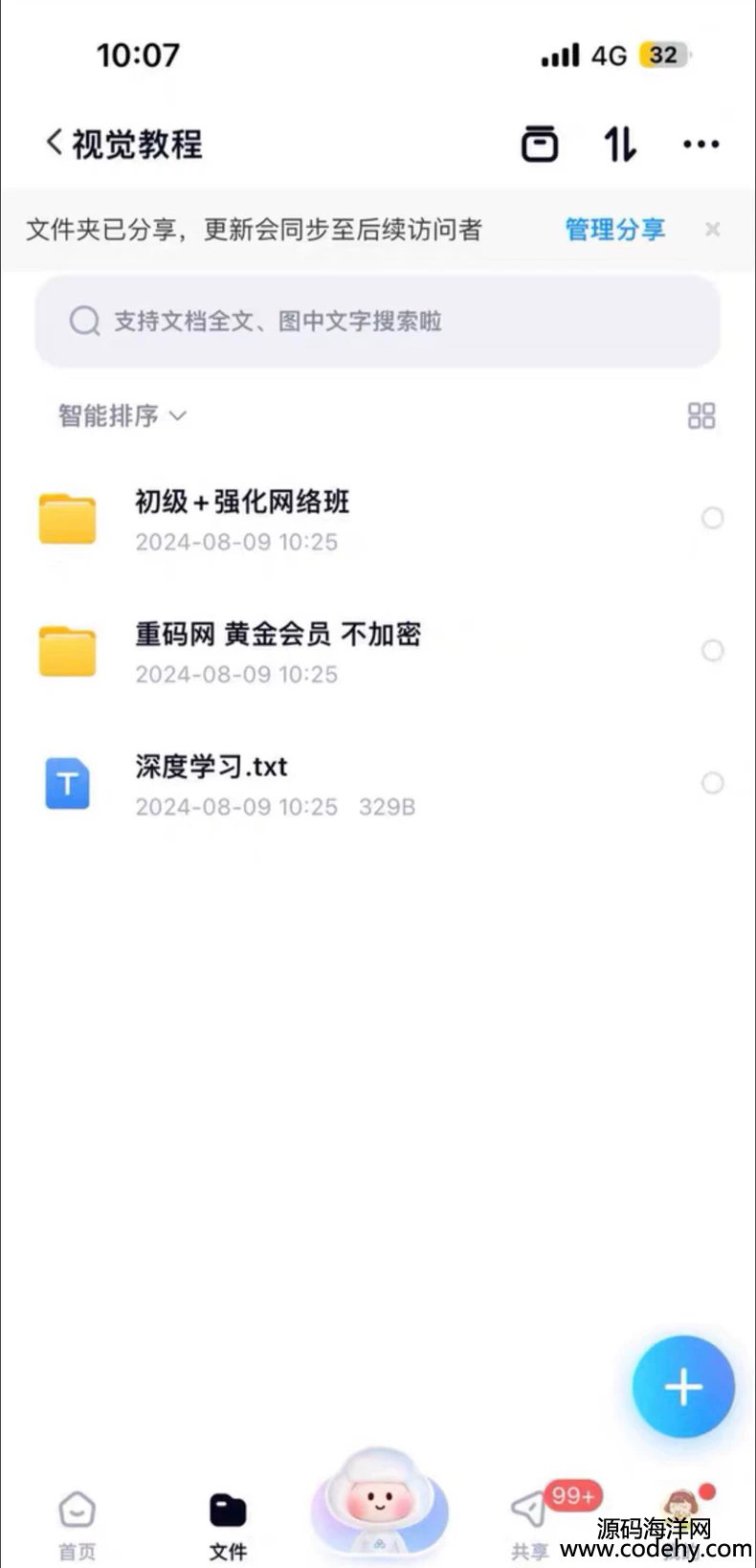The image size is (756, 1568).
Task: Switch to grid view layout
Action: (701, 415)
